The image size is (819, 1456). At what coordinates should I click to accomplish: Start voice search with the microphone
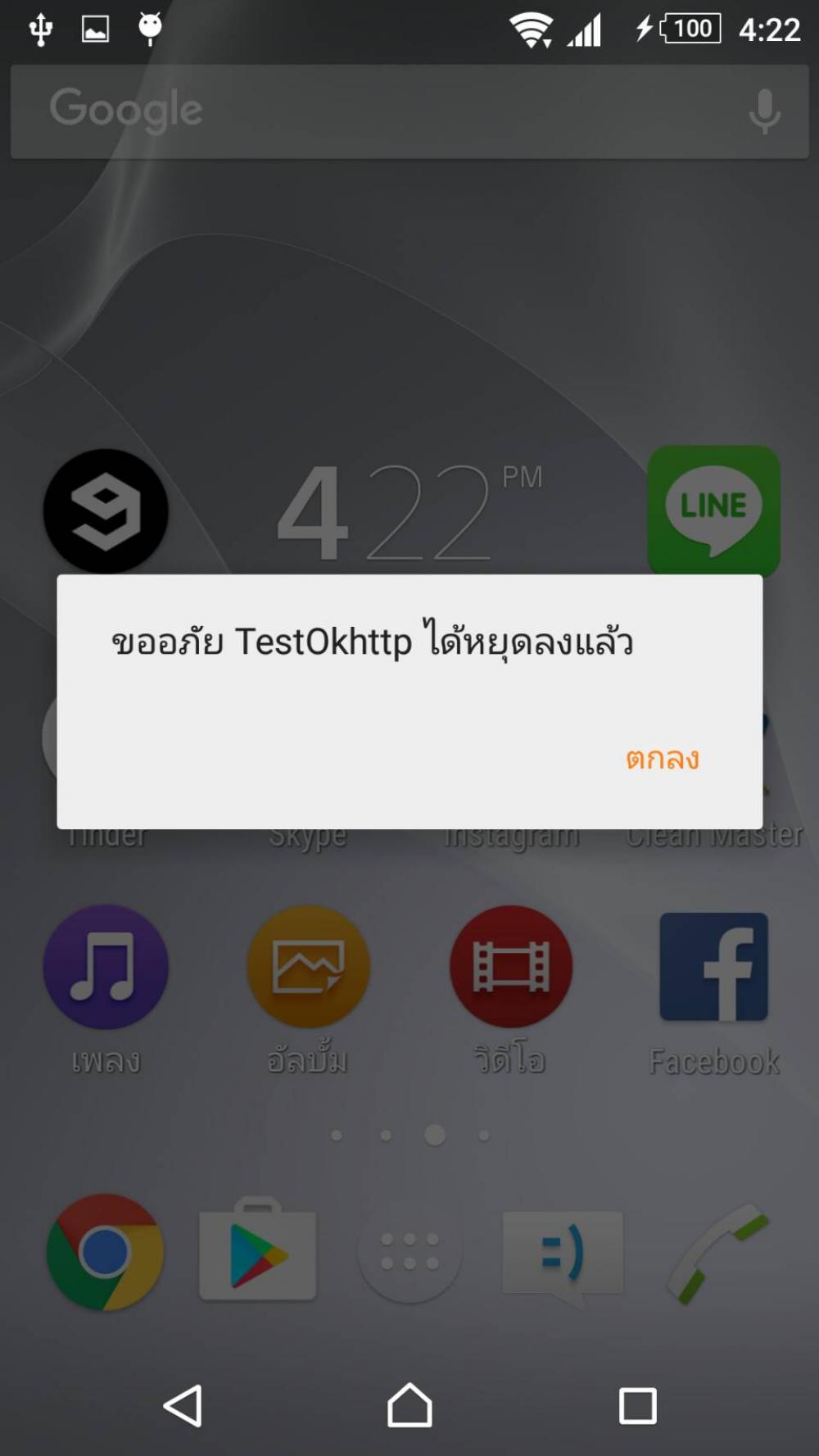tap(763, 111)
